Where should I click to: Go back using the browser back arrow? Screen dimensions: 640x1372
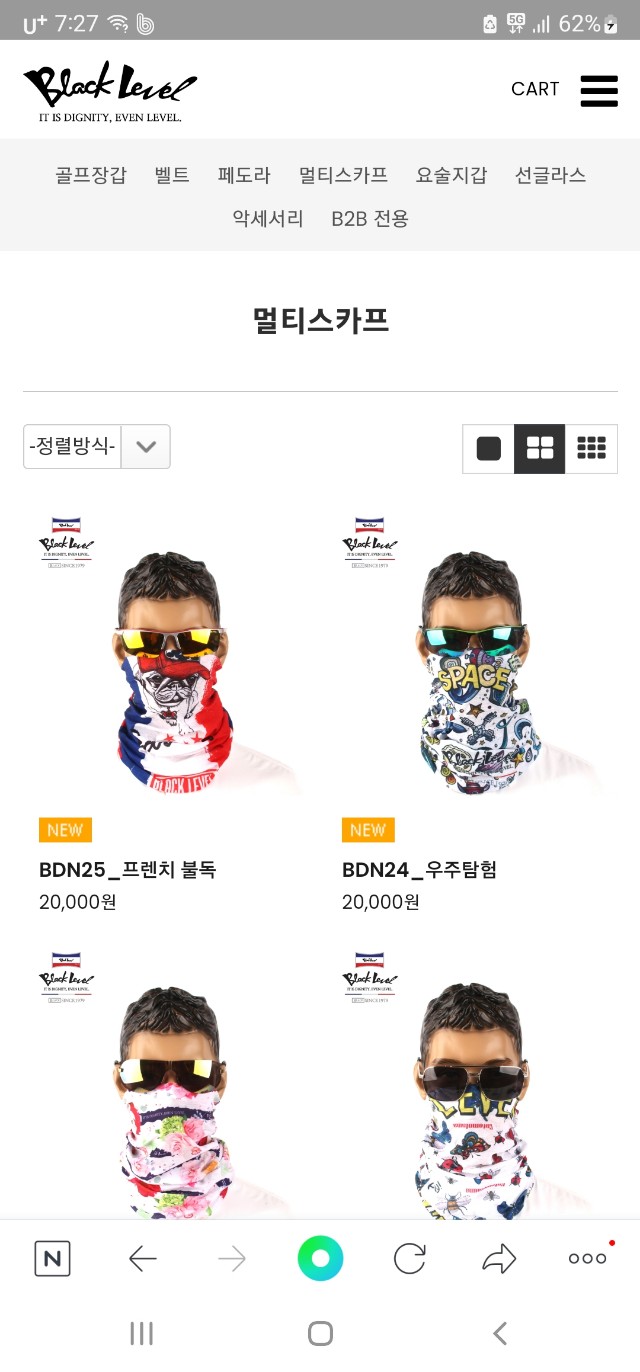(143, 1258)
